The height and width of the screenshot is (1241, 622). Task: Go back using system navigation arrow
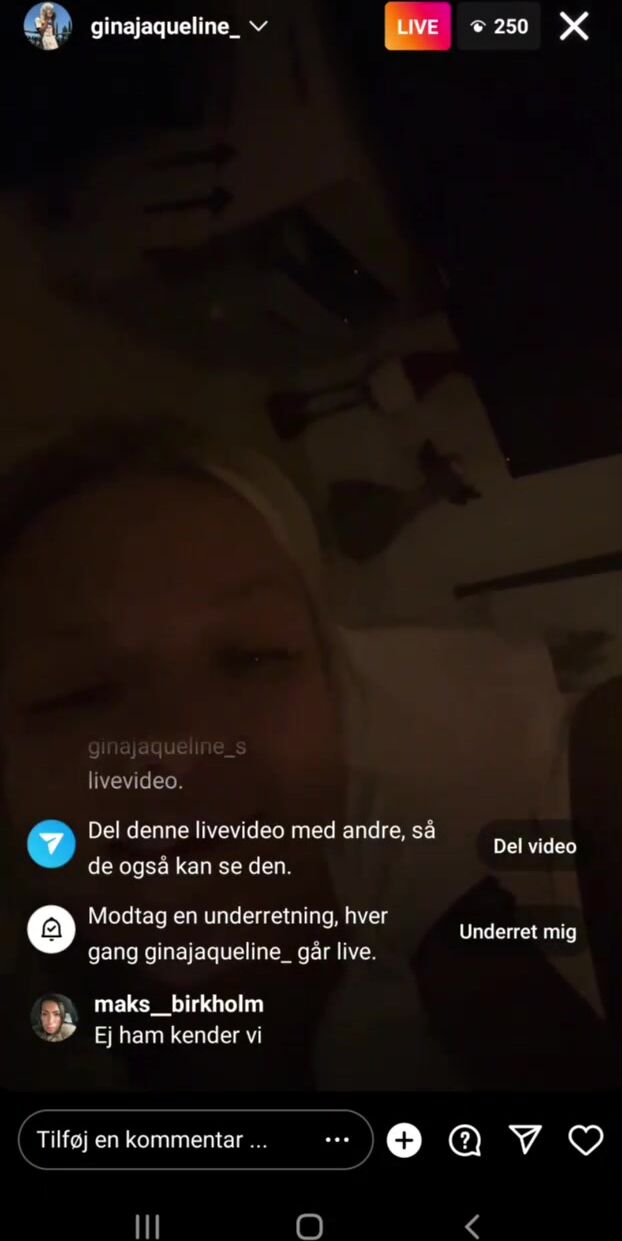(x=472, y=1226)
